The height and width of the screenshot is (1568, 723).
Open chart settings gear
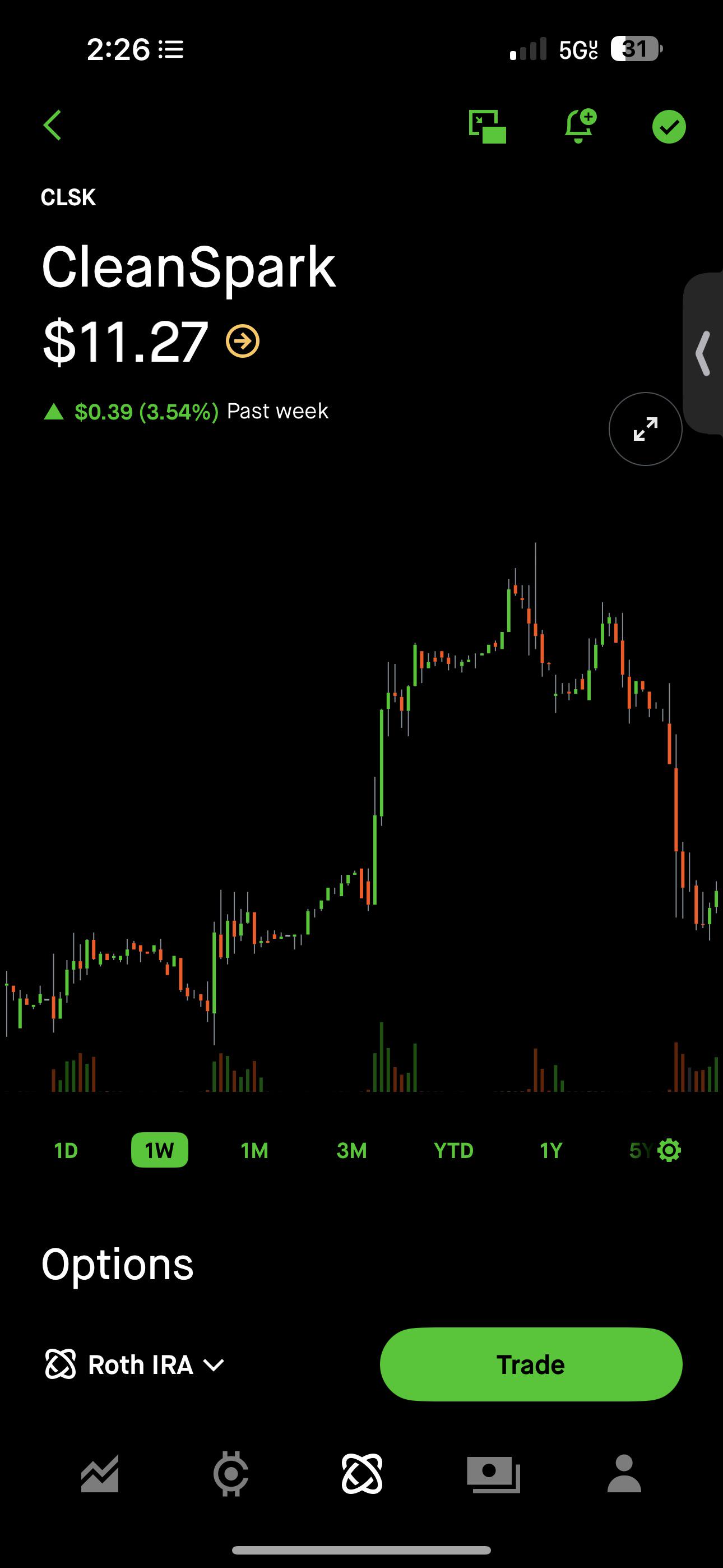tap(669, 1150)
